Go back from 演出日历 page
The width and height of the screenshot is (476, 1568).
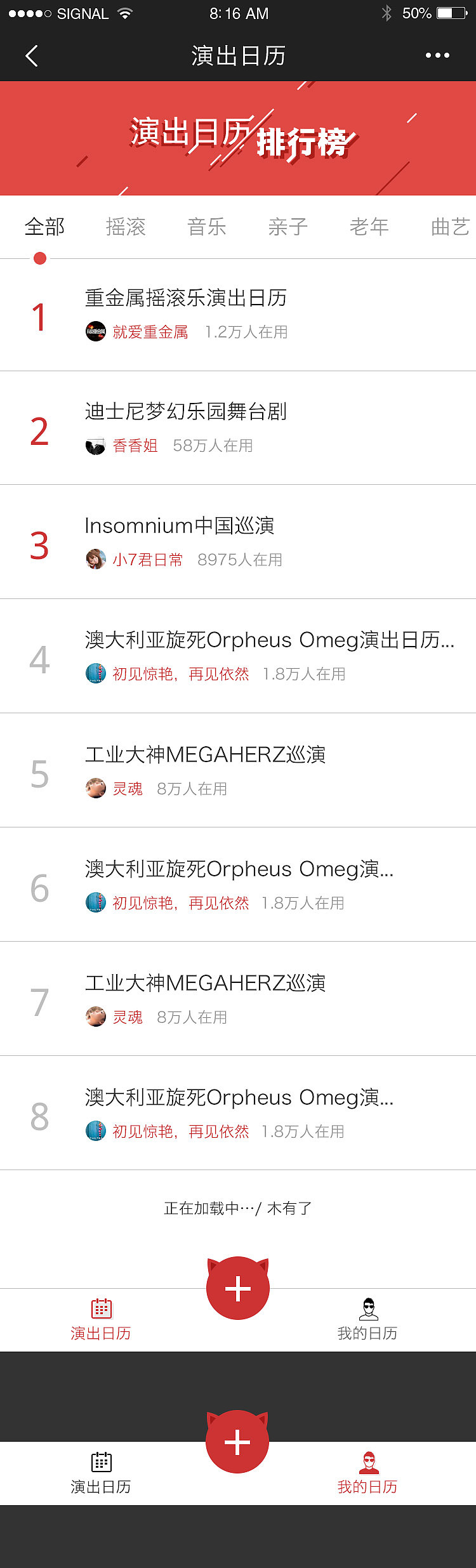tap(32, 56)
